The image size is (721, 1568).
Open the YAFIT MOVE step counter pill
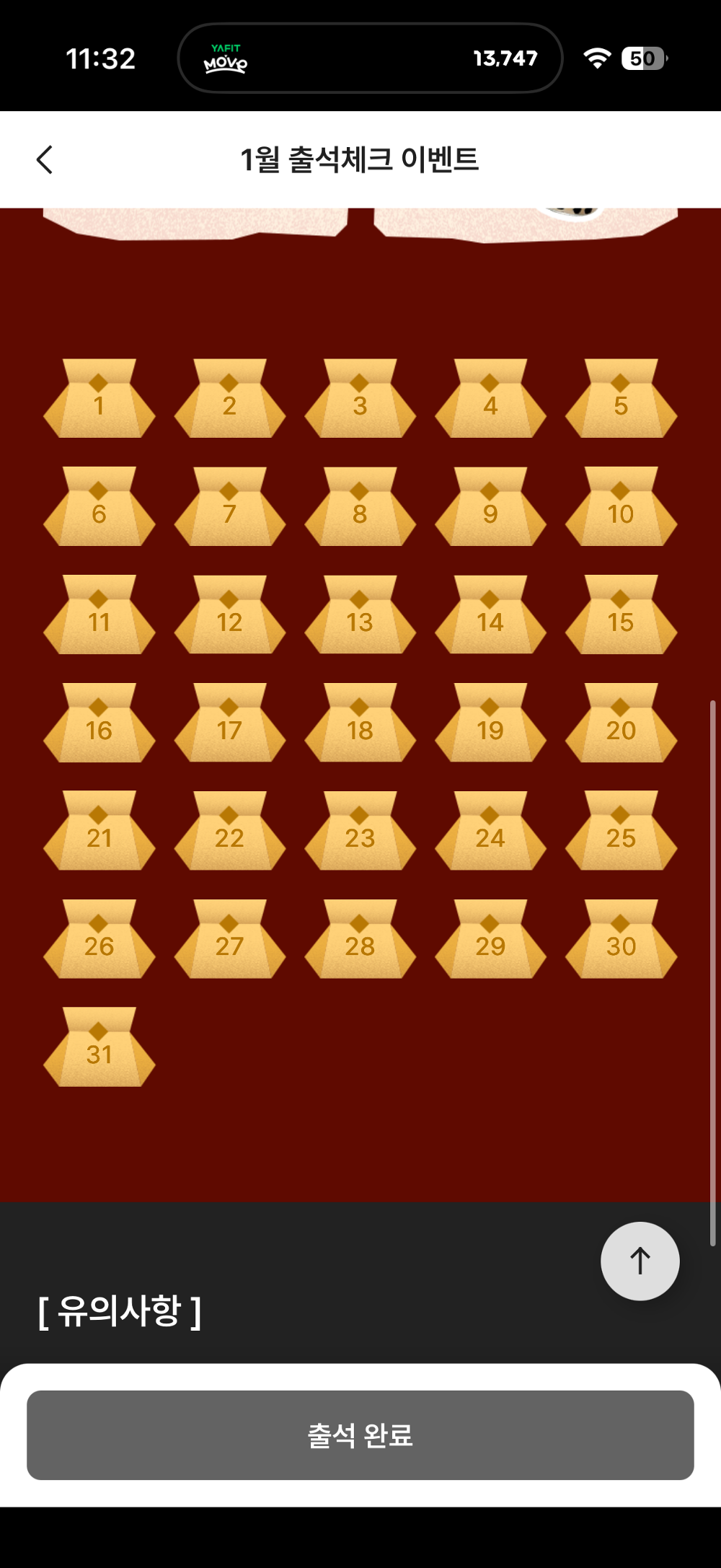(370, 58)
